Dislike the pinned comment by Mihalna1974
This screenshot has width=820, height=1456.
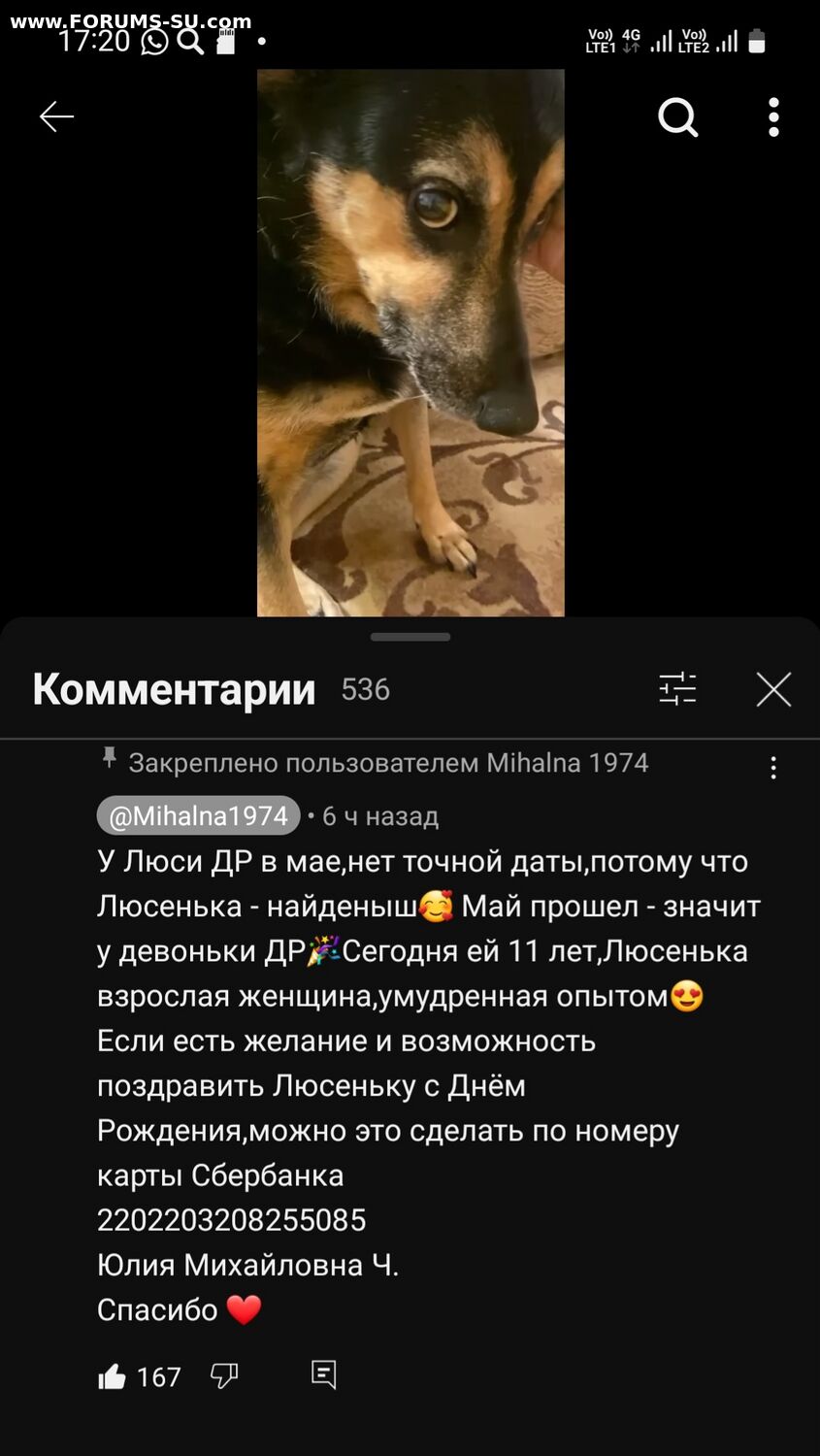click(x=224, y=1375)
